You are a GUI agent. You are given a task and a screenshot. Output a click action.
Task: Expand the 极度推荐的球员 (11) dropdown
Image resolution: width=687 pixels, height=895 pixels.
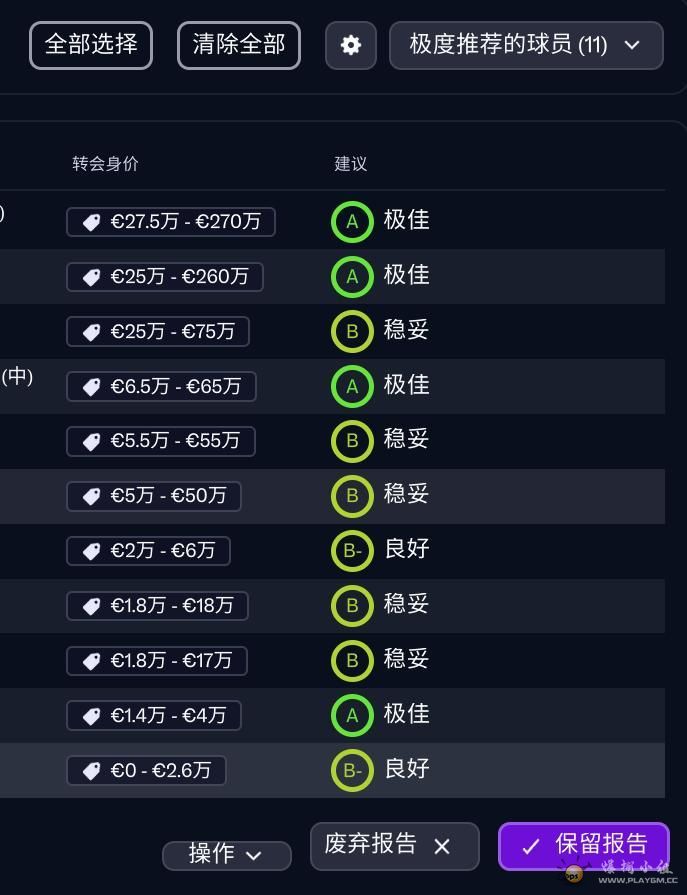pos(525,45)
